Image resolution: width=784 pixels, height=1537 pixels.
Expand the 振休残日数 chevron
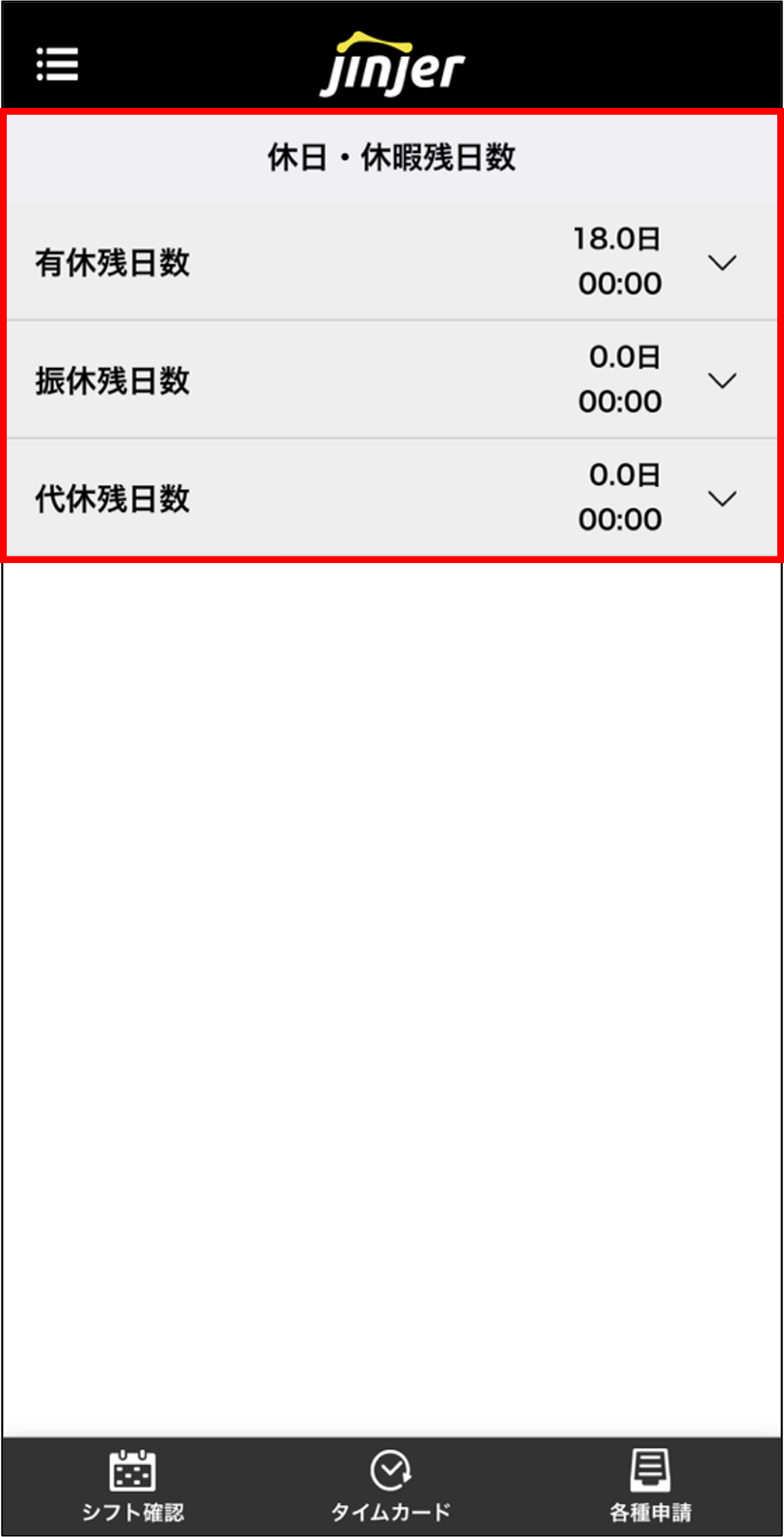coord(724,380)
